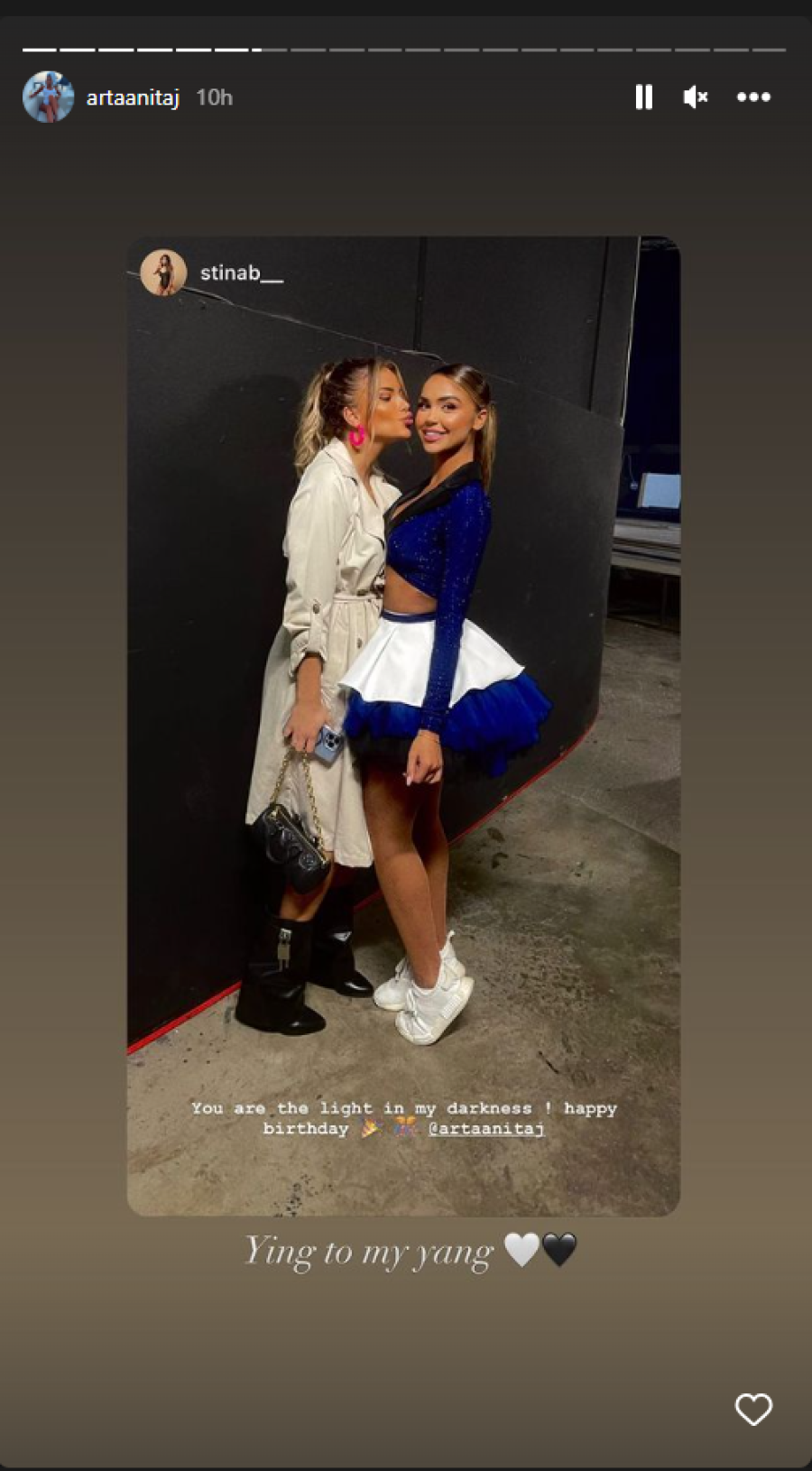
Task: Open the three-dot overflow menu
Action: tap(753, 97)
